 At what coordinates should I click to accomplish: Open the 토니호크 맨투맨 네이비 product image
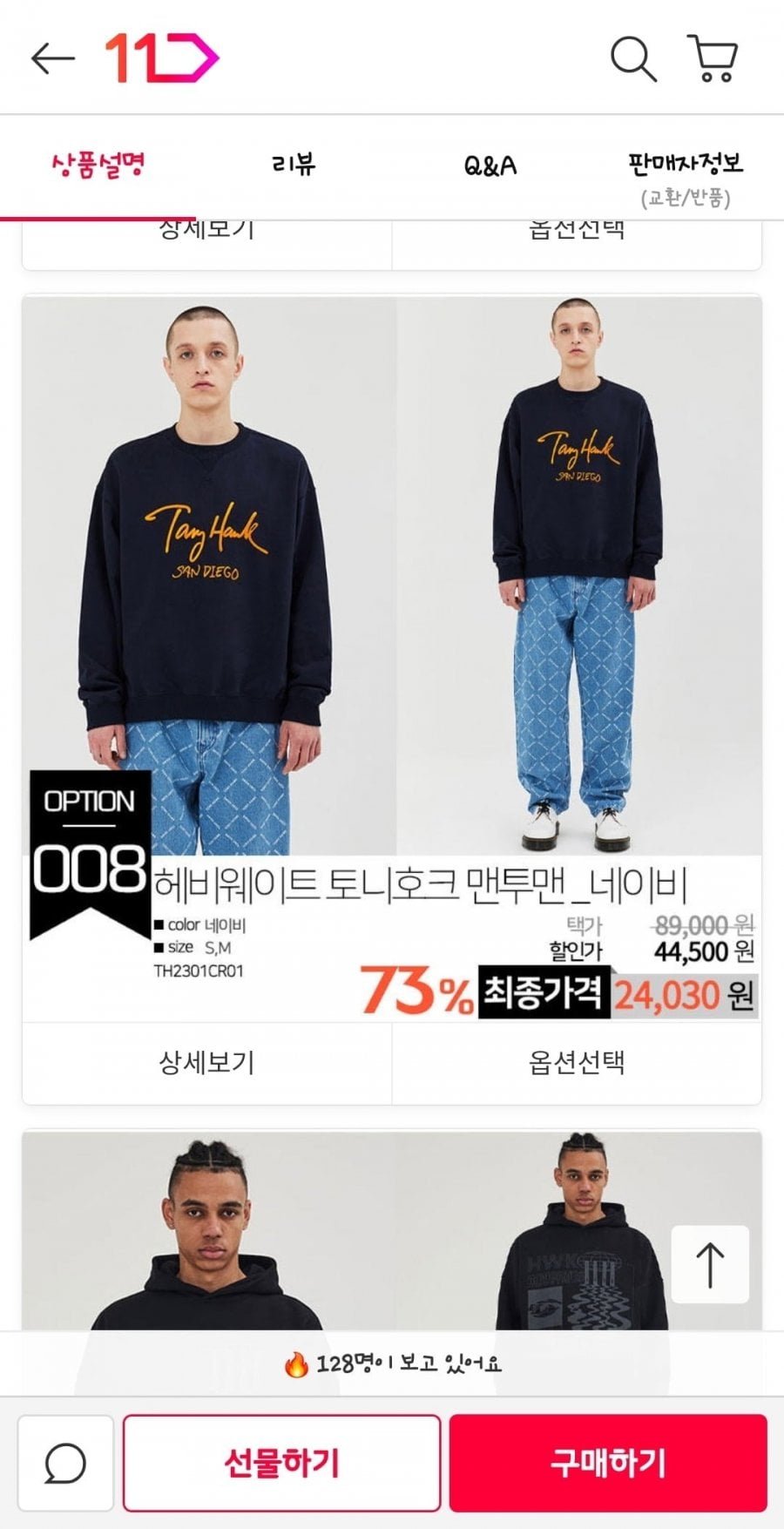pyautogui.click(x=392, y=575)
